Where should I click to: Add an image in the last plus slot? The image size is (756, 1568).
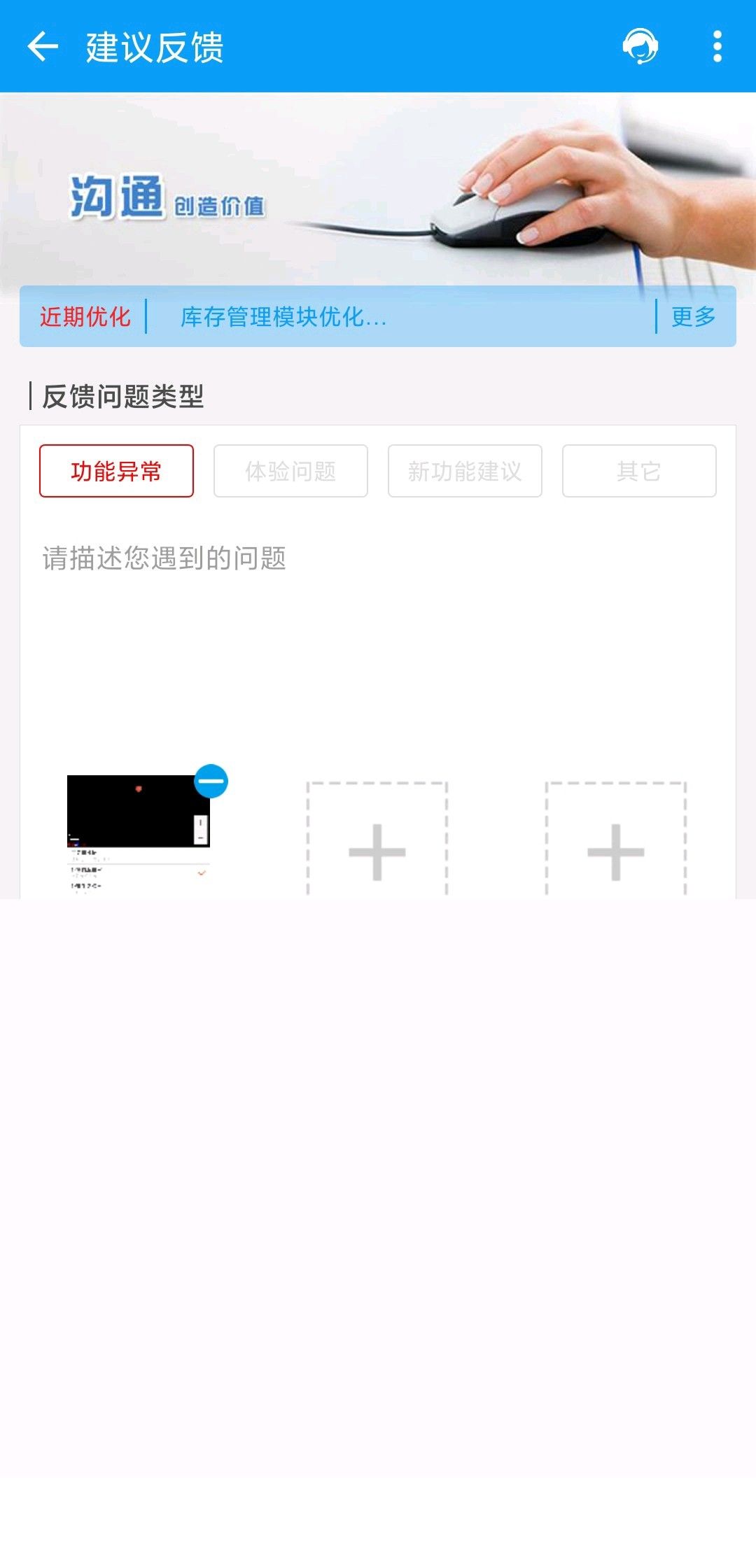(616, 840)
